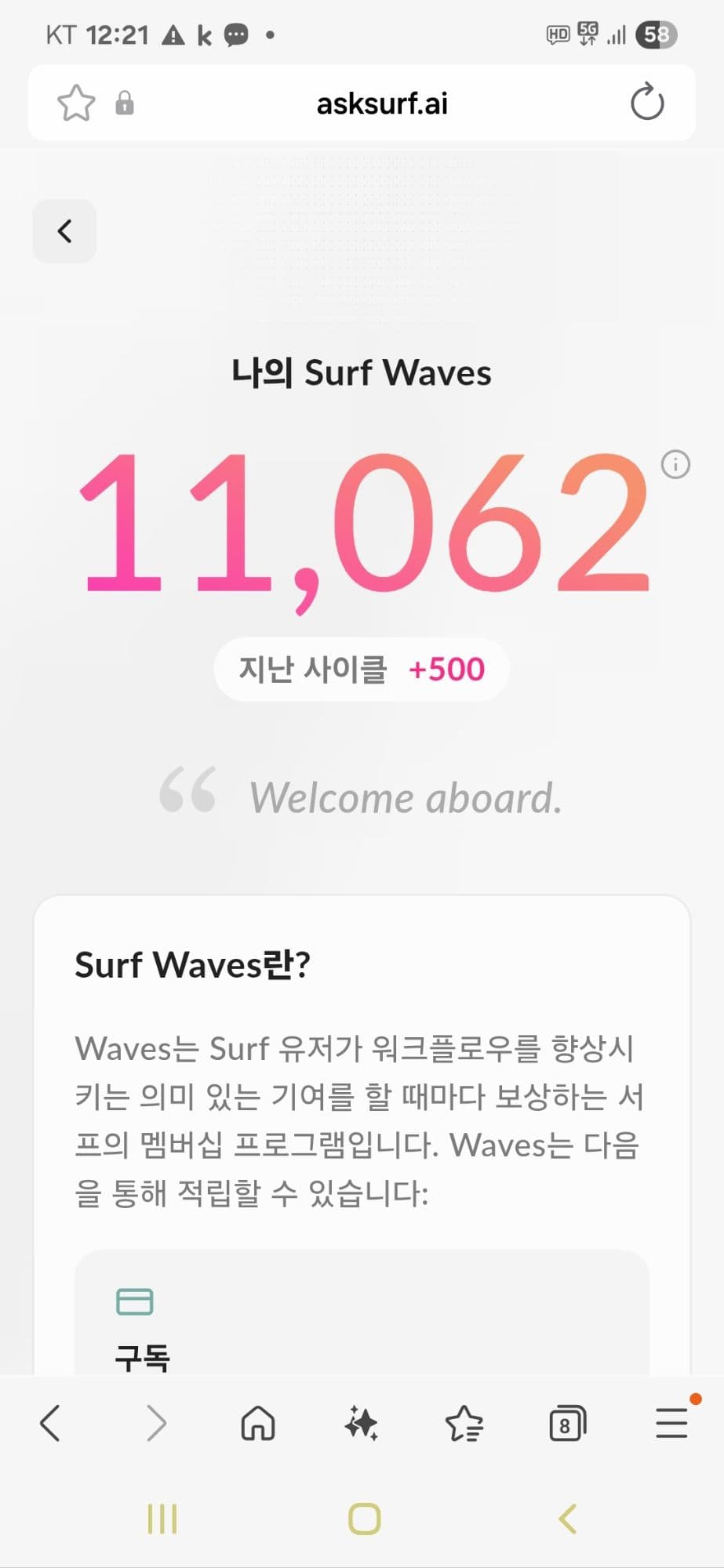This screenshot has height=1568, width=724.
Task: Launch the browser AI sparkle assistant
Action: [362, 1423]
